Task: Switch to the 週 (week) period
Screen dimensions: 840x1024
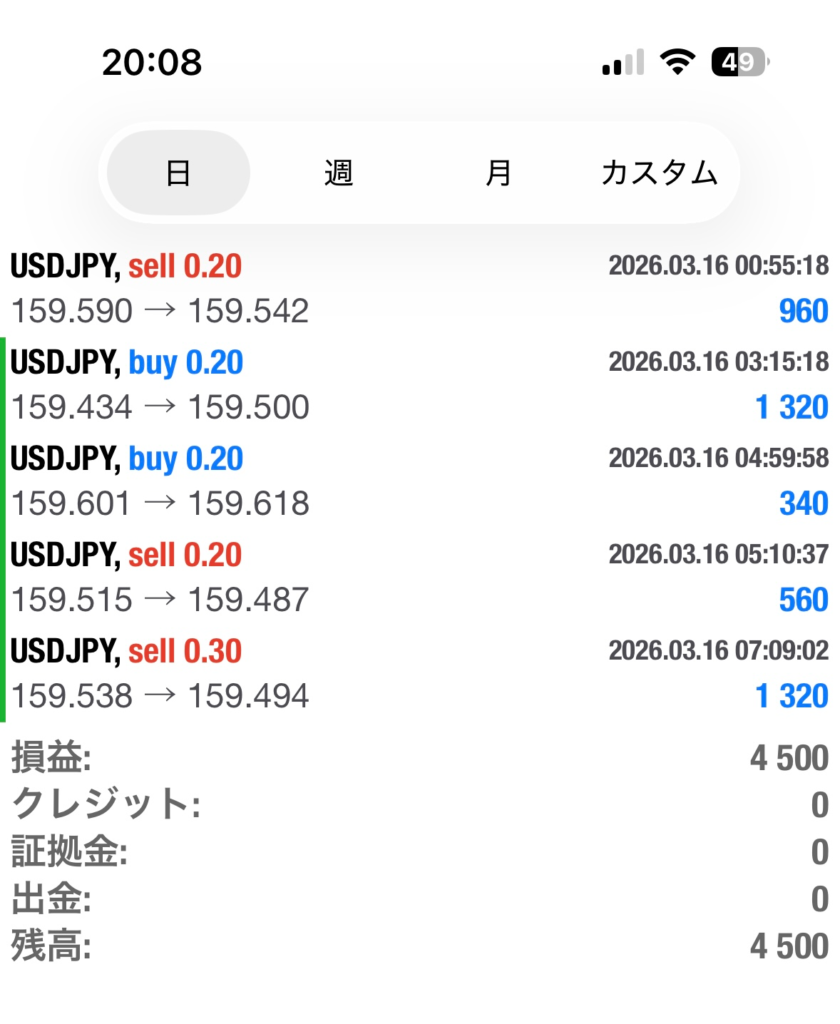Action: pos(339,173)
